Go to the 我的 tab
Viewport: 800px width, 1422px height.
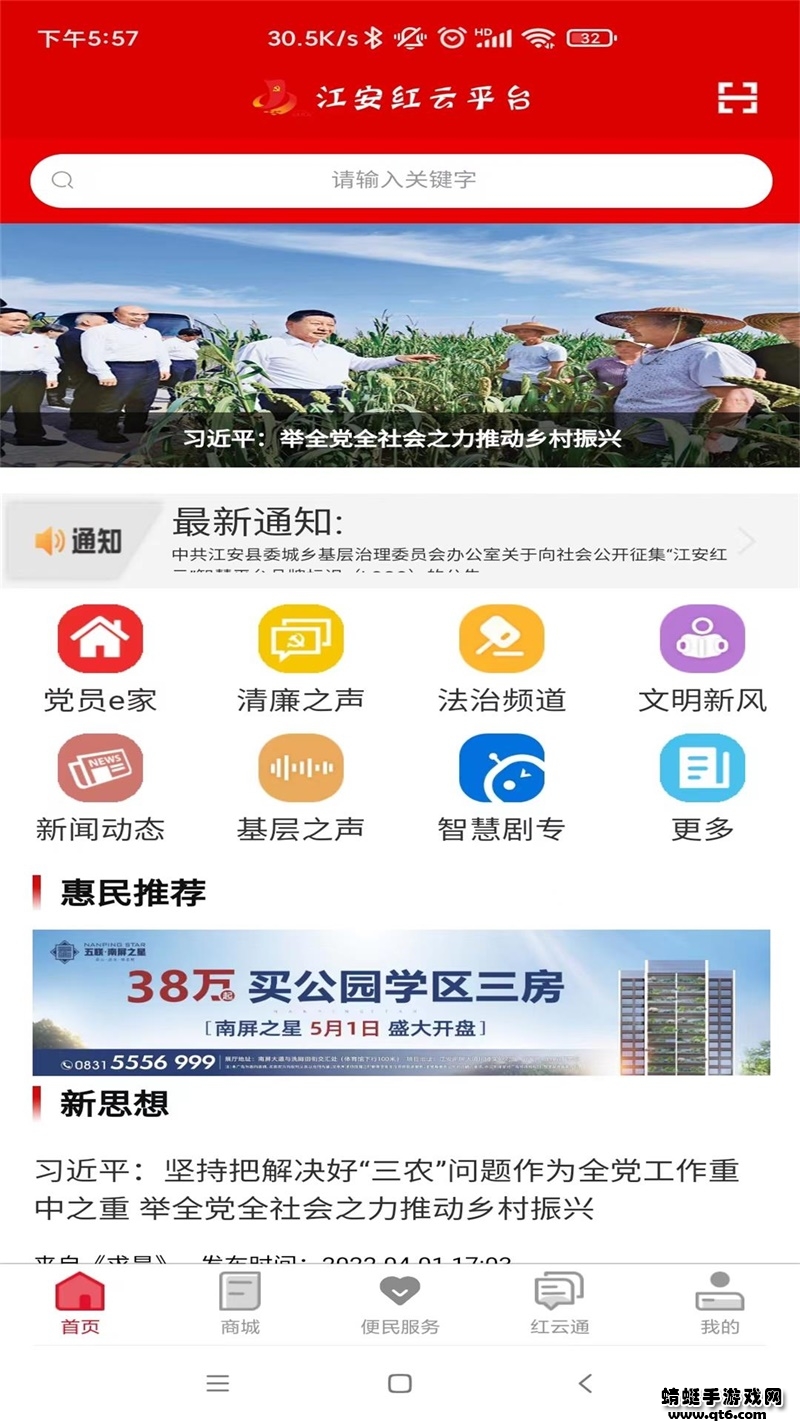[720, 1304]
